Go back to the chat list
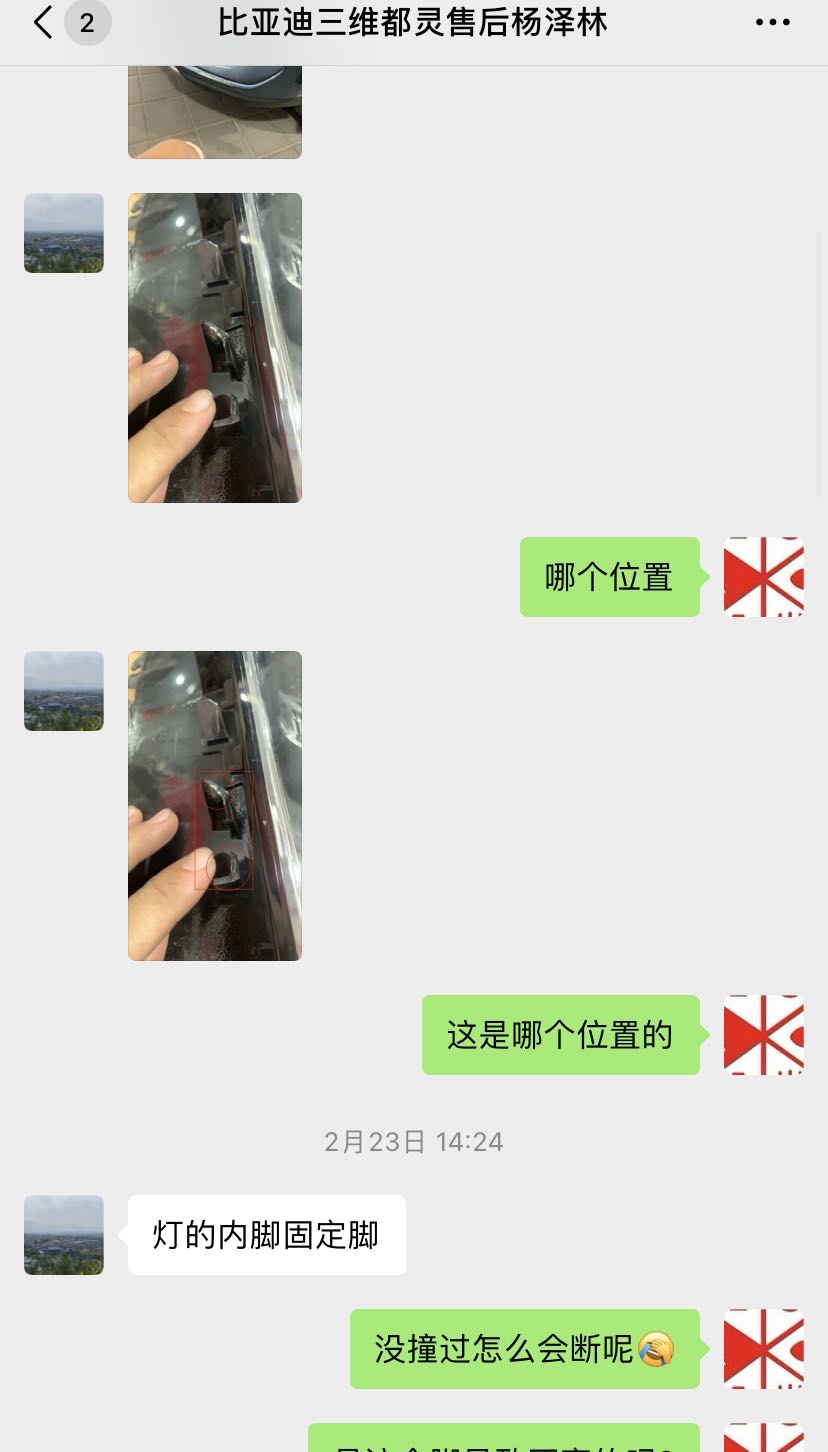 [x=44, y=22]
